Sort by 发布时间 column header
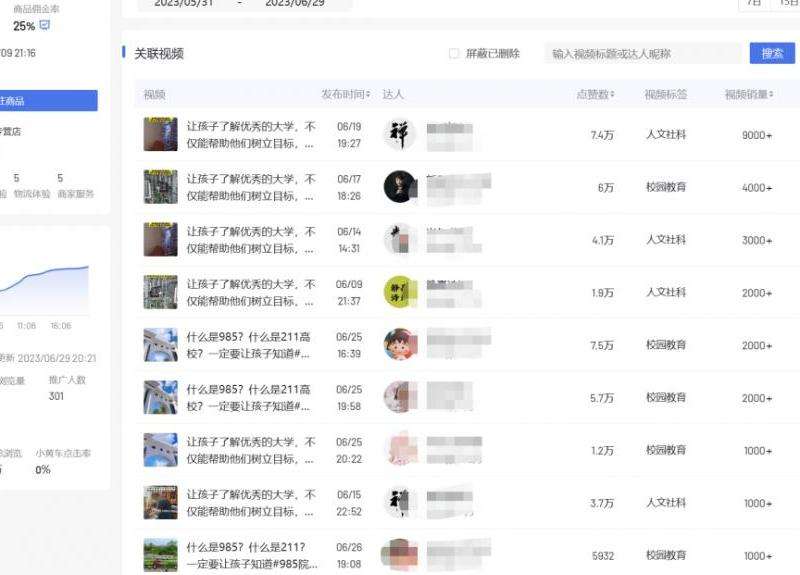This screenshot has height=575, width=800. 348,95
